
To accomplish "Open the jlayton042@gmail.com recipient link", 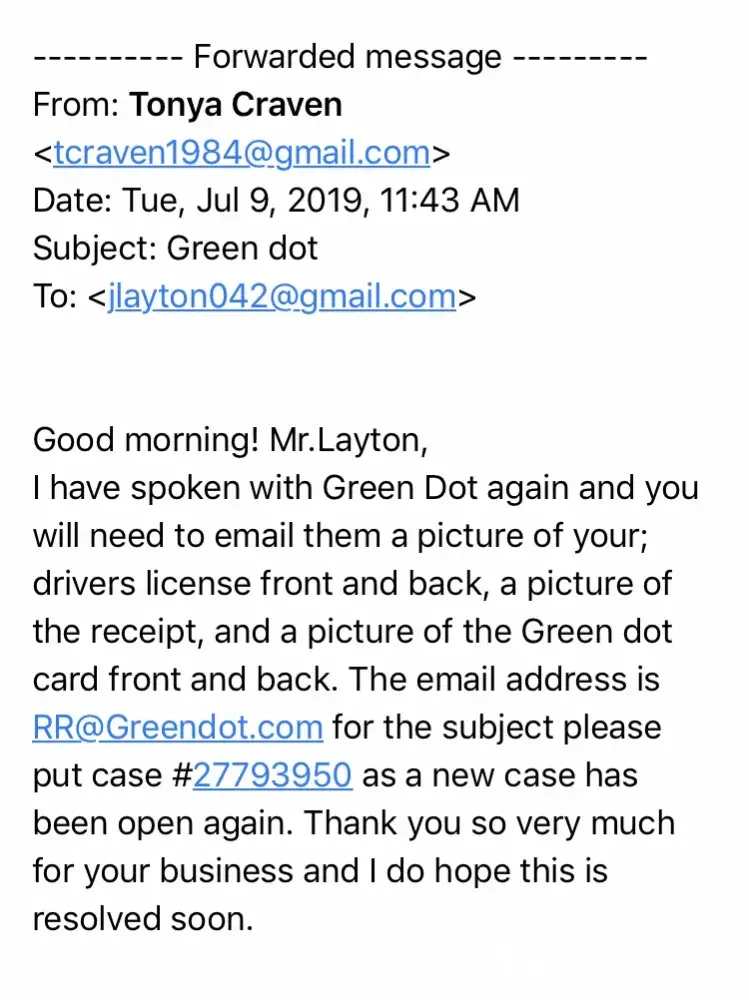I will 281,296.
